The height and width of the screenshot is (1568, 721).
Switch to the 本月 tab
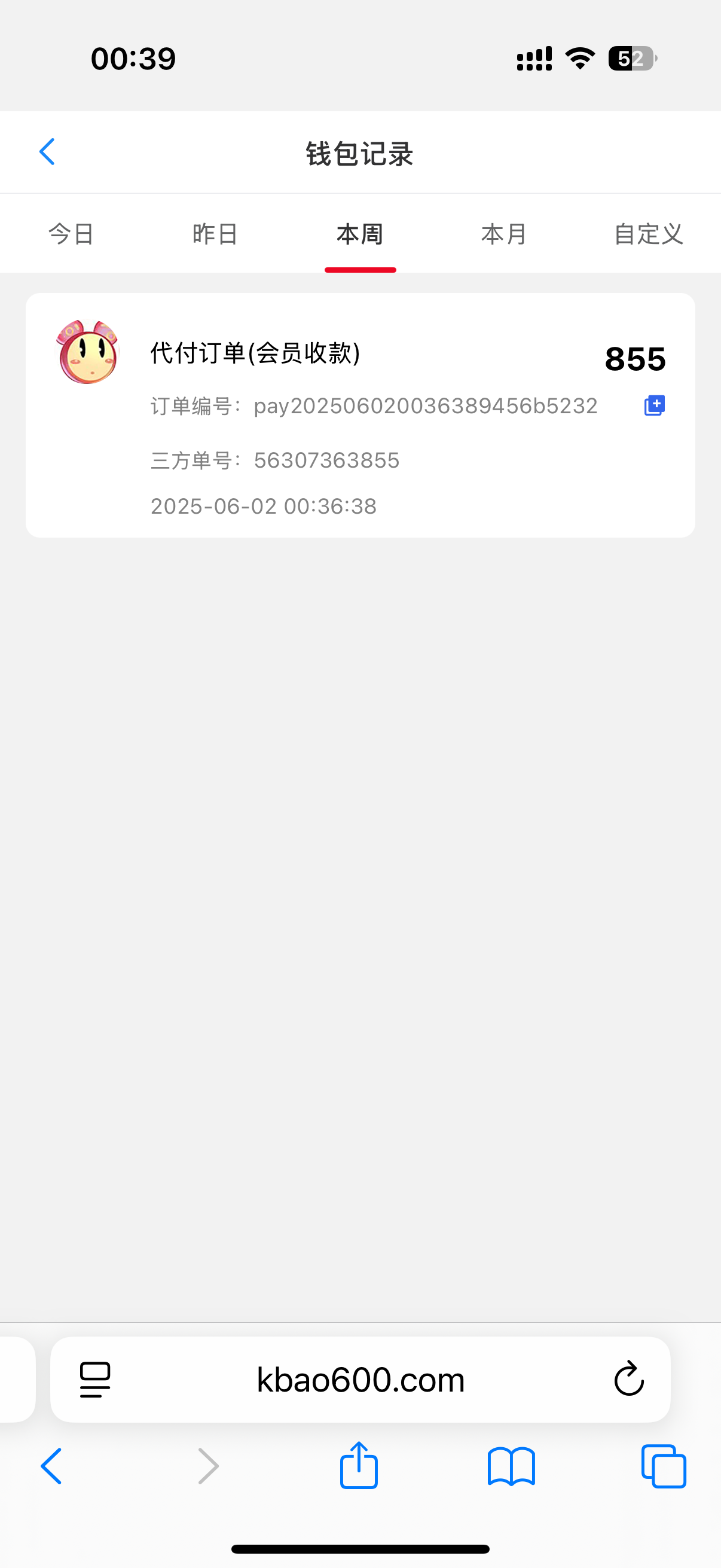(504, 234)
